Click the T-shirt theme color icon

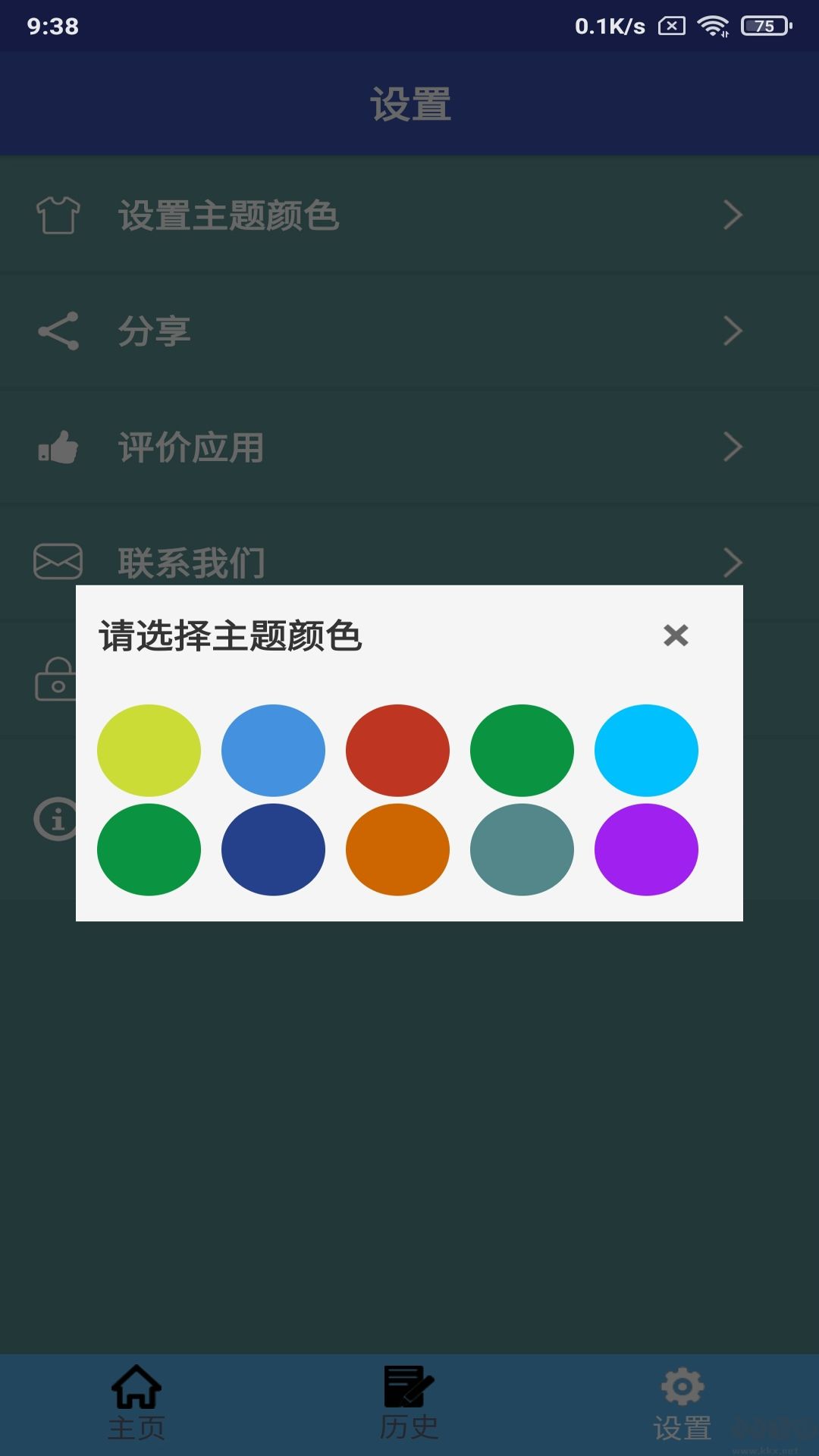pos(58,215)
